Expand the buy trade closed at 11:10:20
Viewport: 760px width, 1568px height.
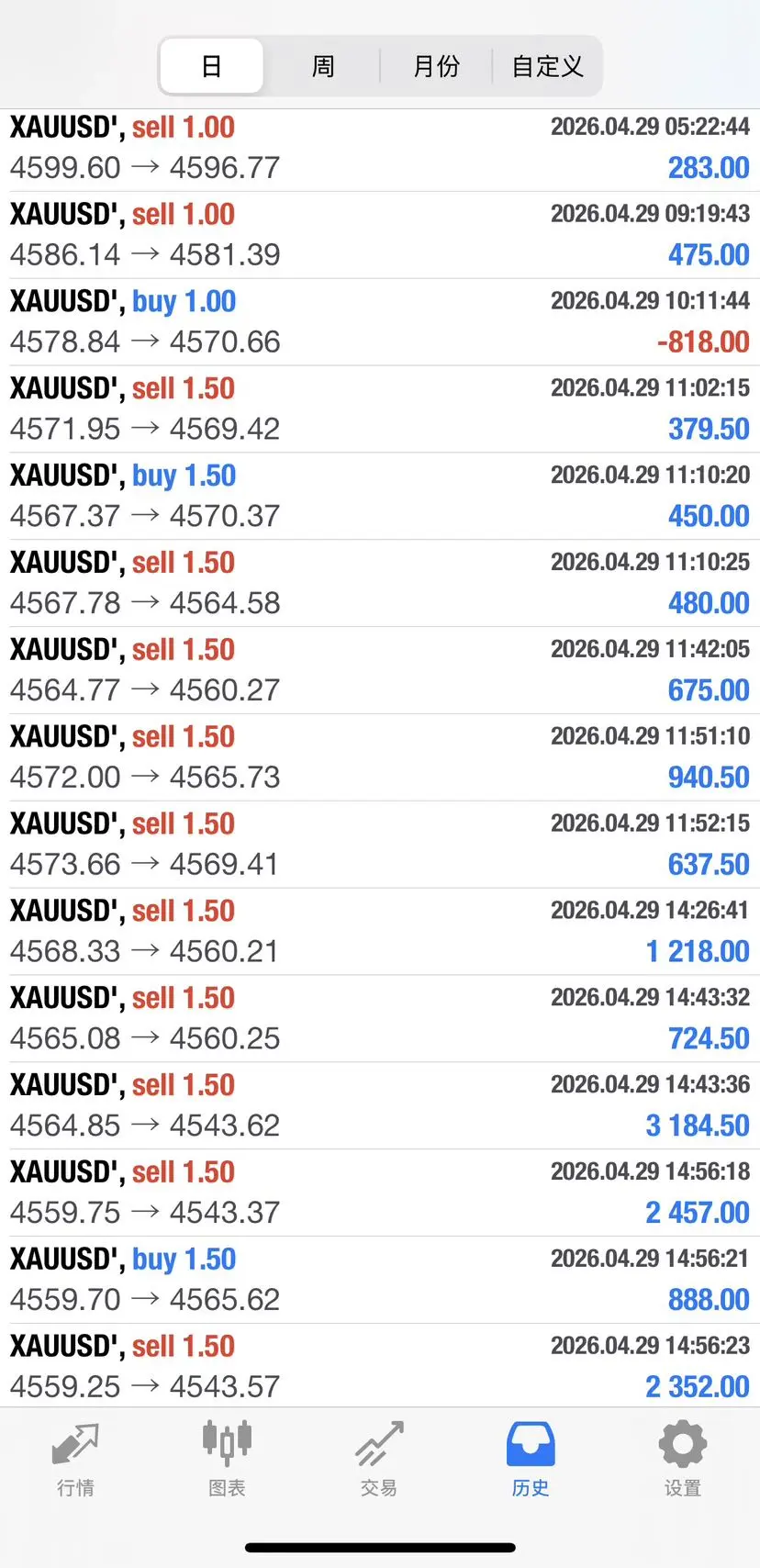pos(380,496)
